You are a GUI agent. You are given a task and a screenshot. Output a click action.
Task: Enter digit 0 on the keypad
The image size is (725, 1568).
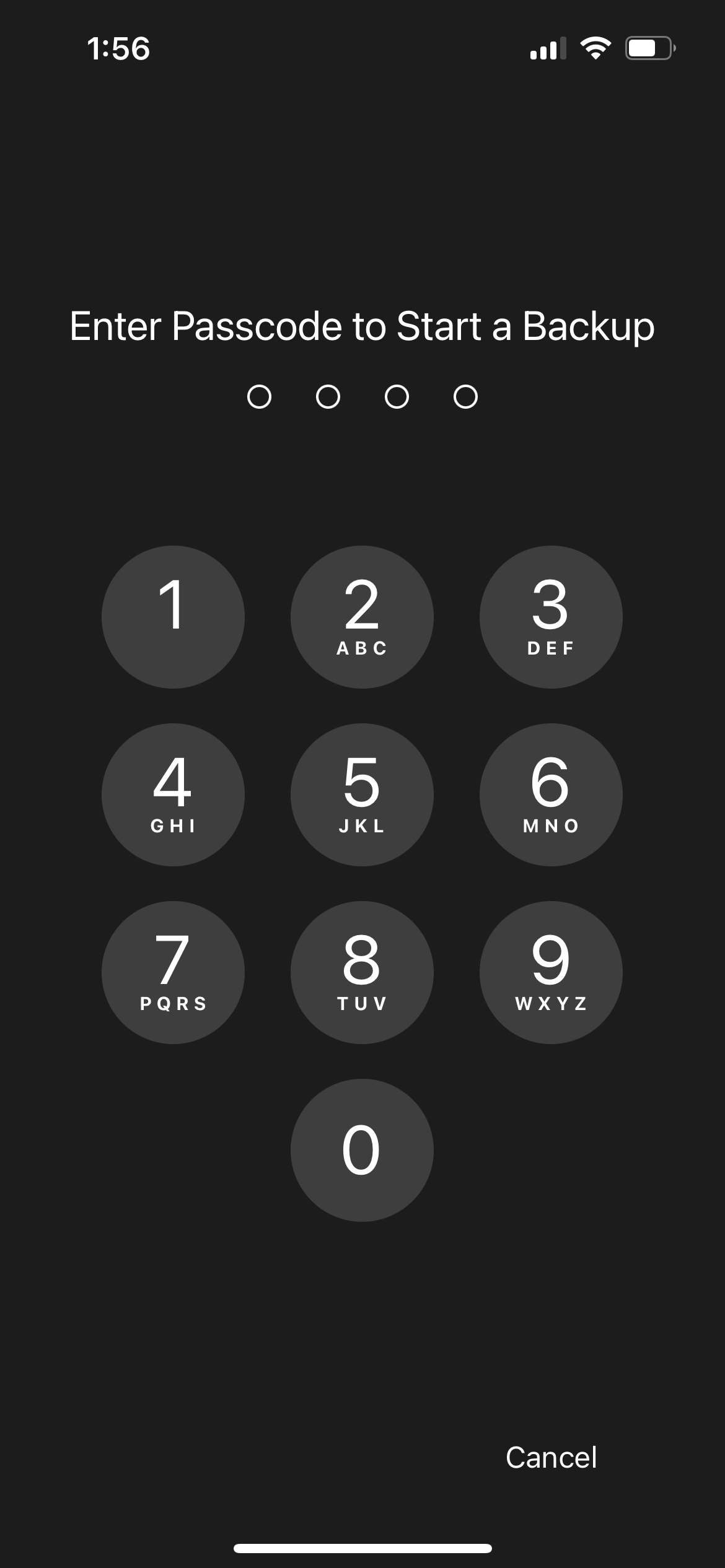[x=362, y=1150]
